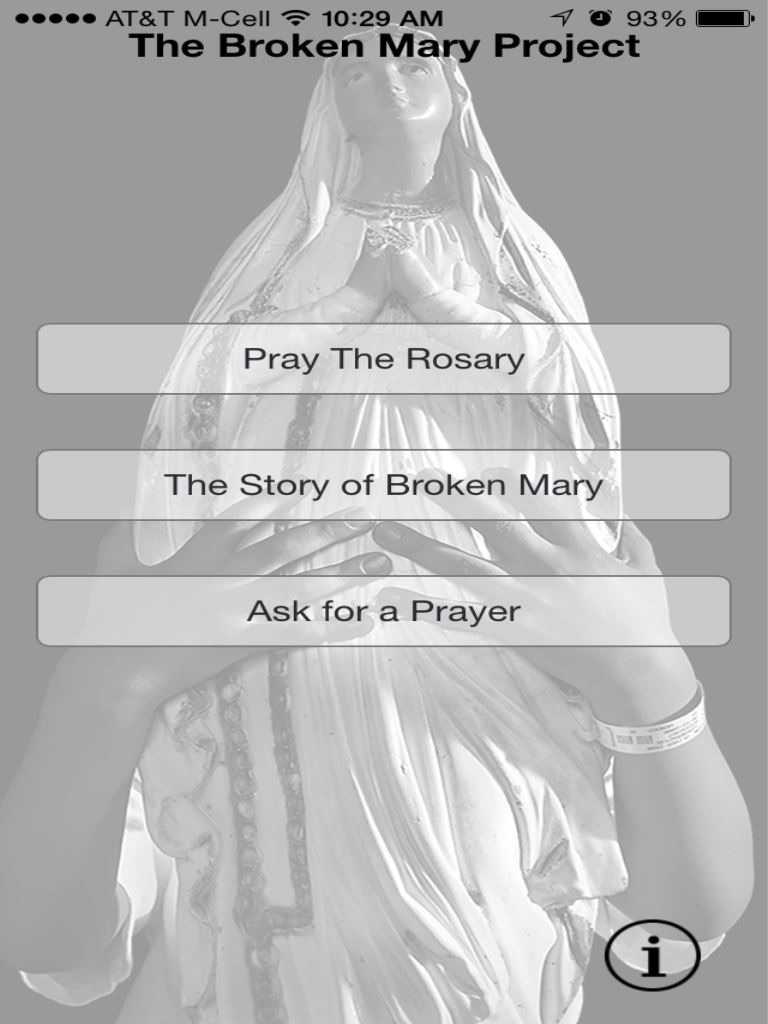
Task: Select Ask for a Prayer
Action: point(384,611)
